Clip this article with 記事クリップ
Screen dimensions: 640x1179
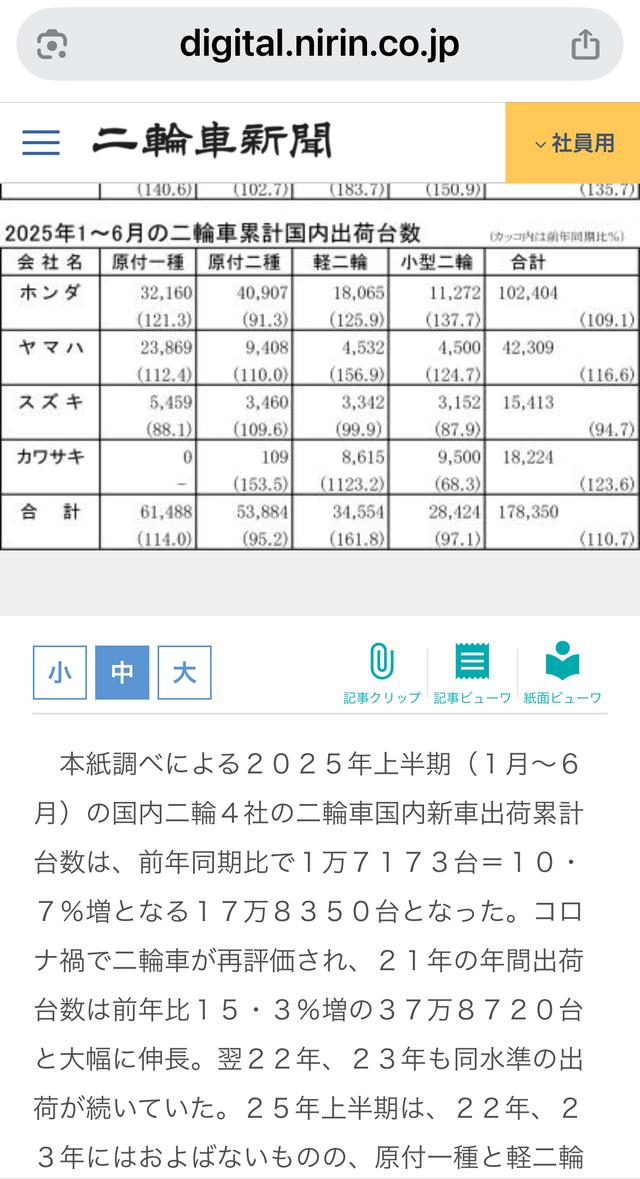tap(381, 673)
